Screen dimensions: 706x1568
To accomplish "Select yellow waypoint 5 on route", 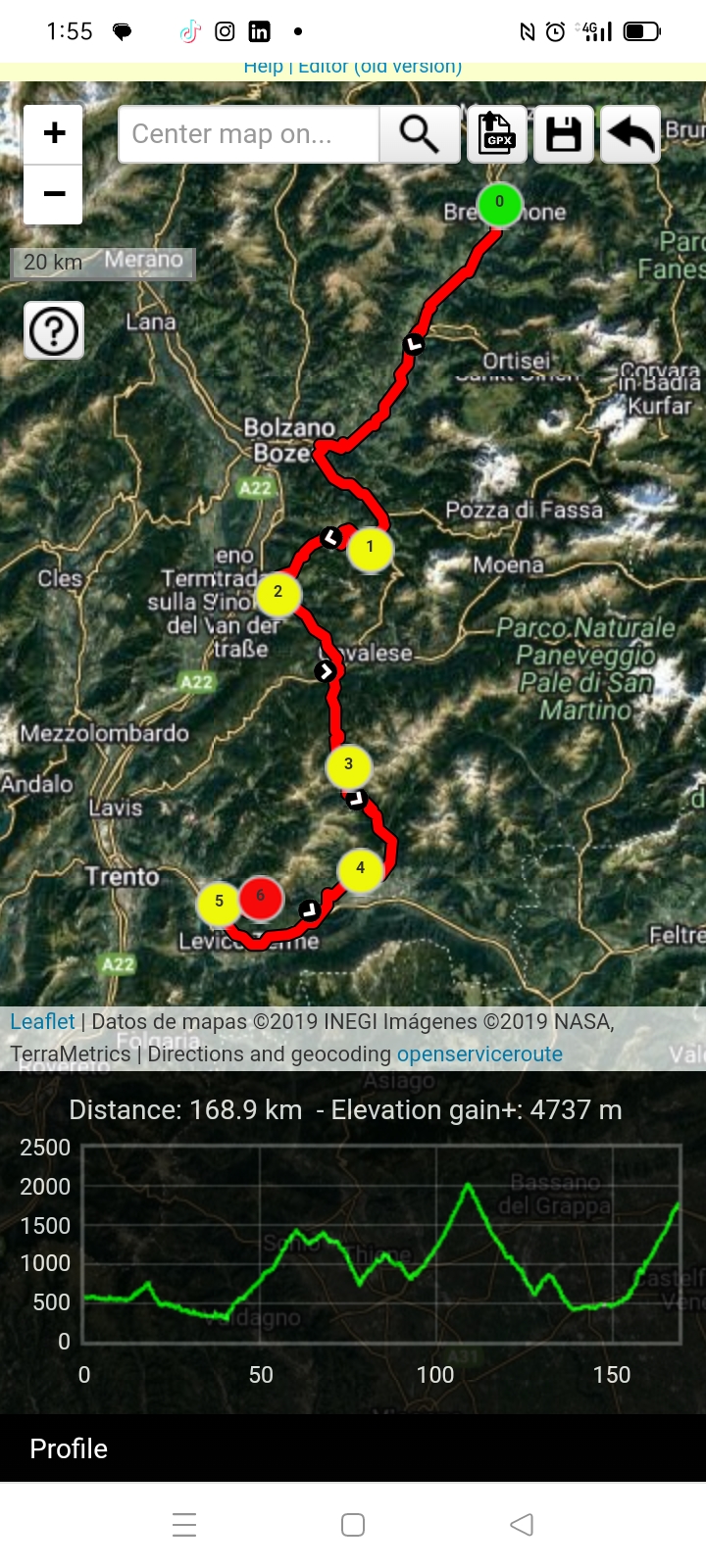I will [219, 903].
